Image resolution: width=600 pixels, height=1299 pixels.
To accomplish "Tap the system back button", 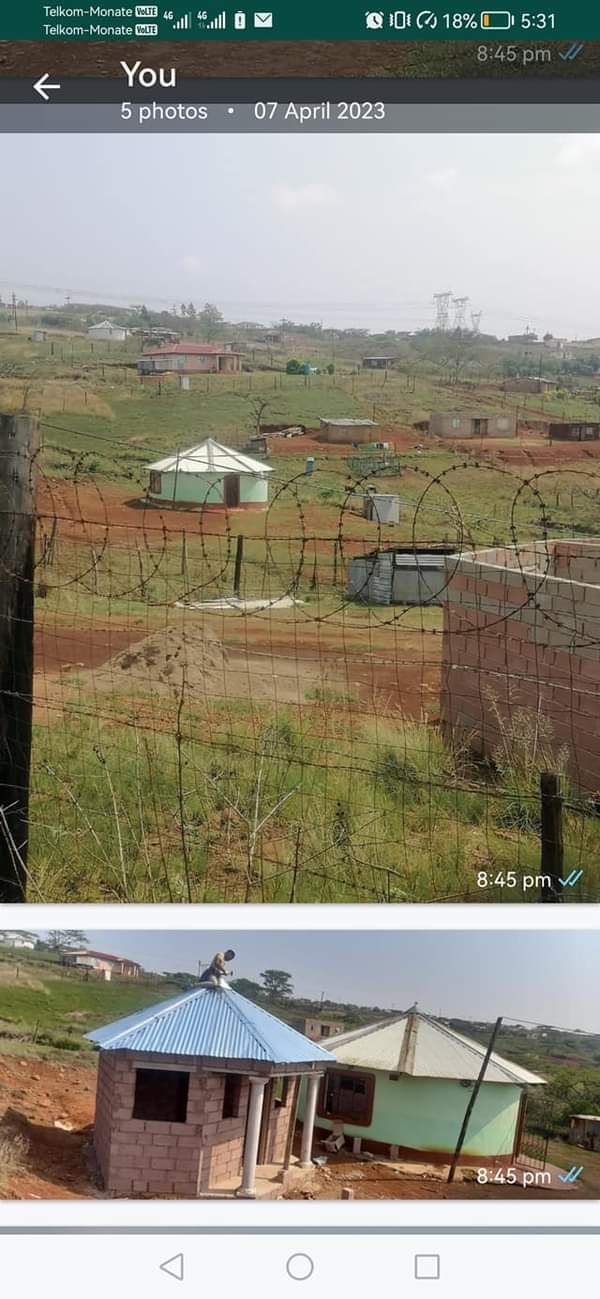I will click(x=172, y=1266).
